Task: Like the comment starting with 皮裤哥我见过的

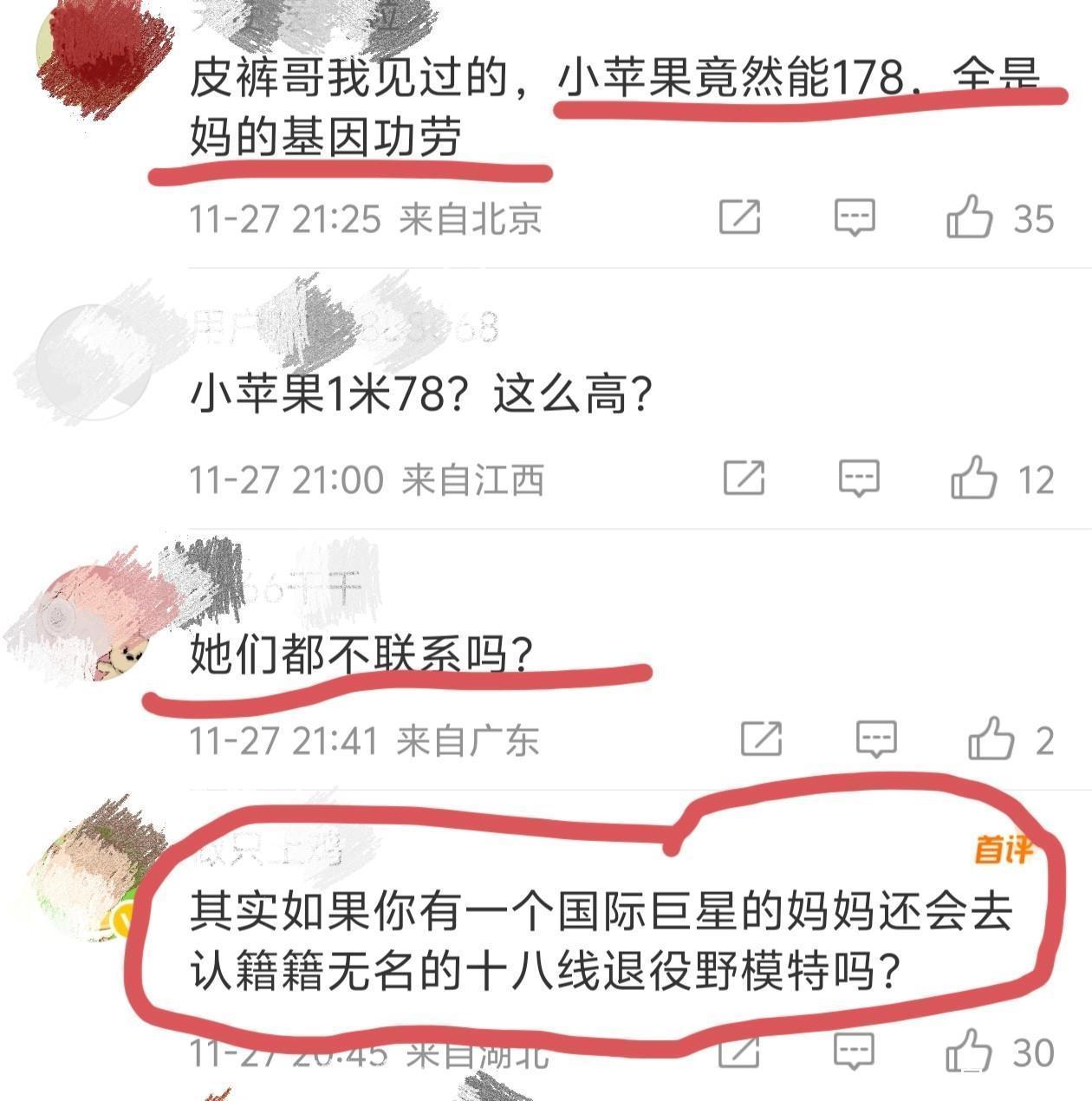Action: [x=970, y=217]
